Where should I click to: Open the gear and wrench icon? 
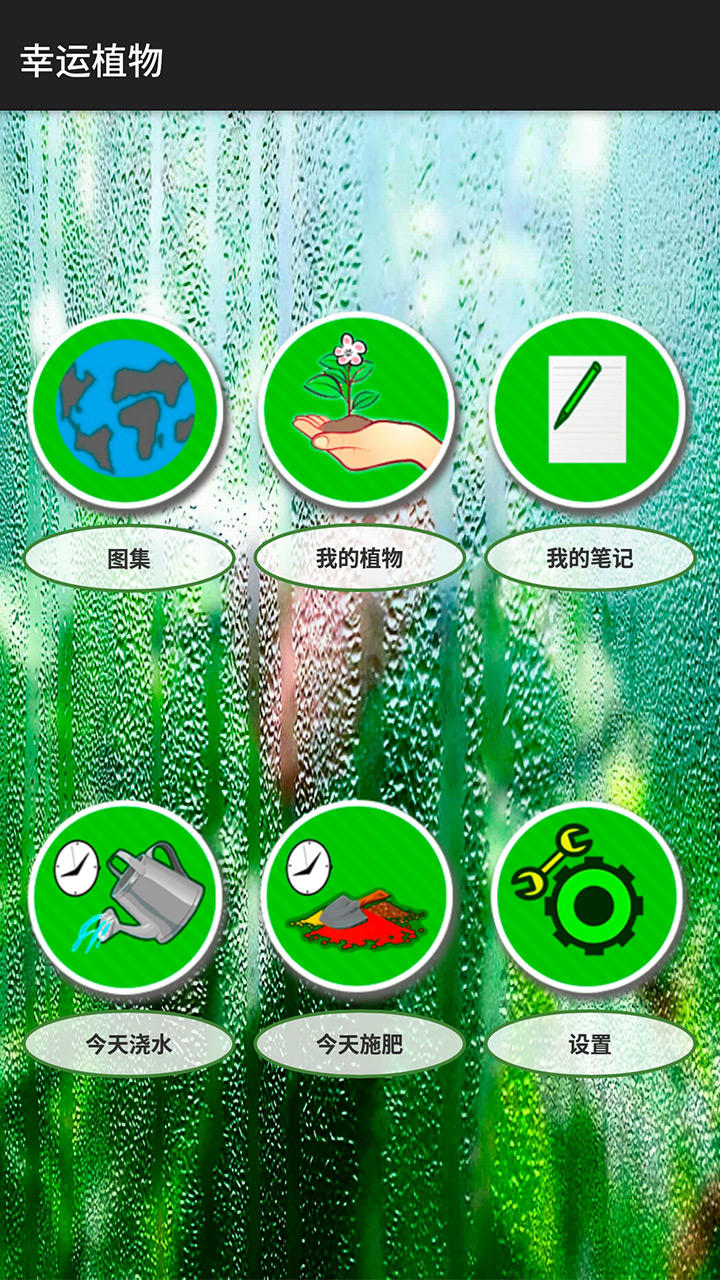588,898
